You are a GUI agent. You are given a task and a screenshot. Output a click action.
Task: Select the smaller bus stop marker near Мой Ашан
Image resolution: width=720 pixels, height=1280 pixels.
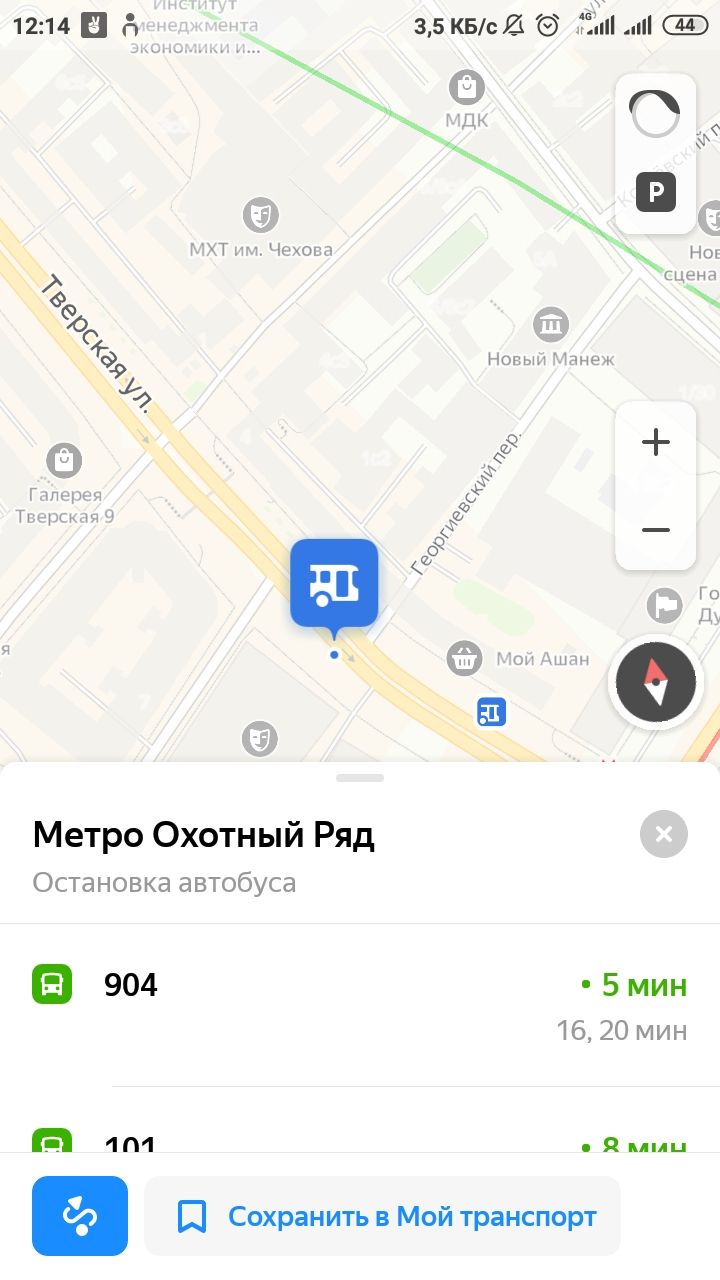pyautogui.click(x=490, y=712)
